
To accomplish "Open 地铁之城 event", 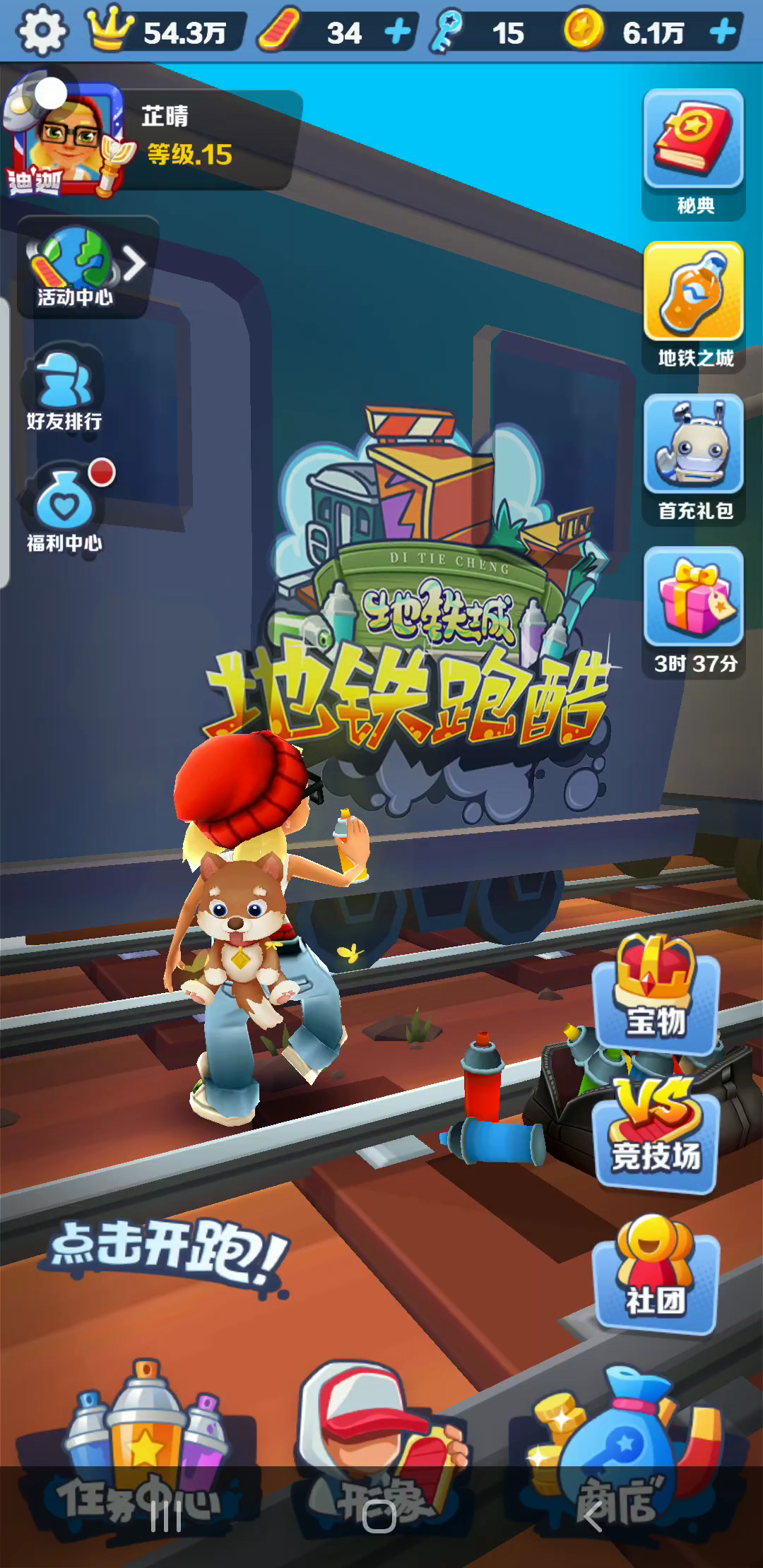I will 693,305.
